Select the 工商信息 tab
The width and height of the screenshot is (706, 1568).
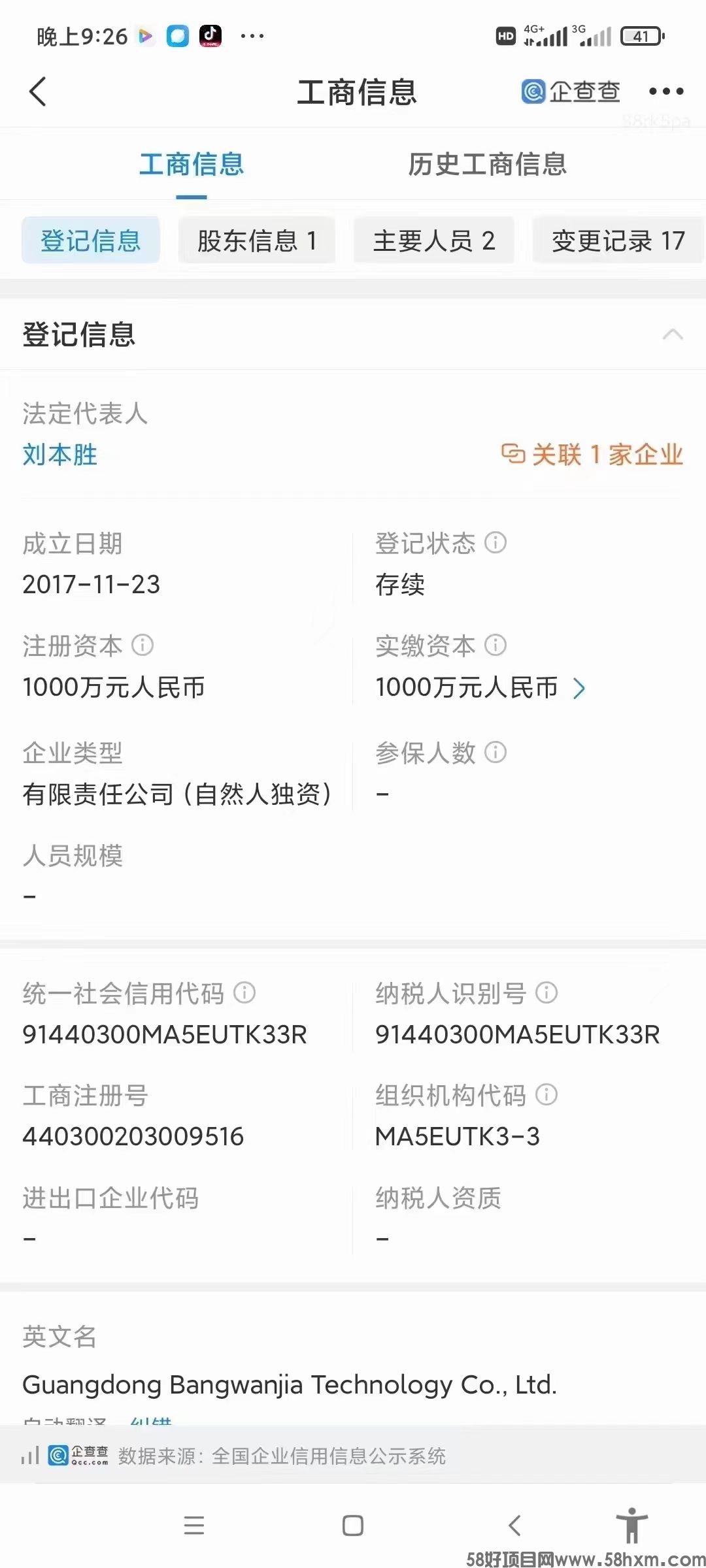click(192, 165)
